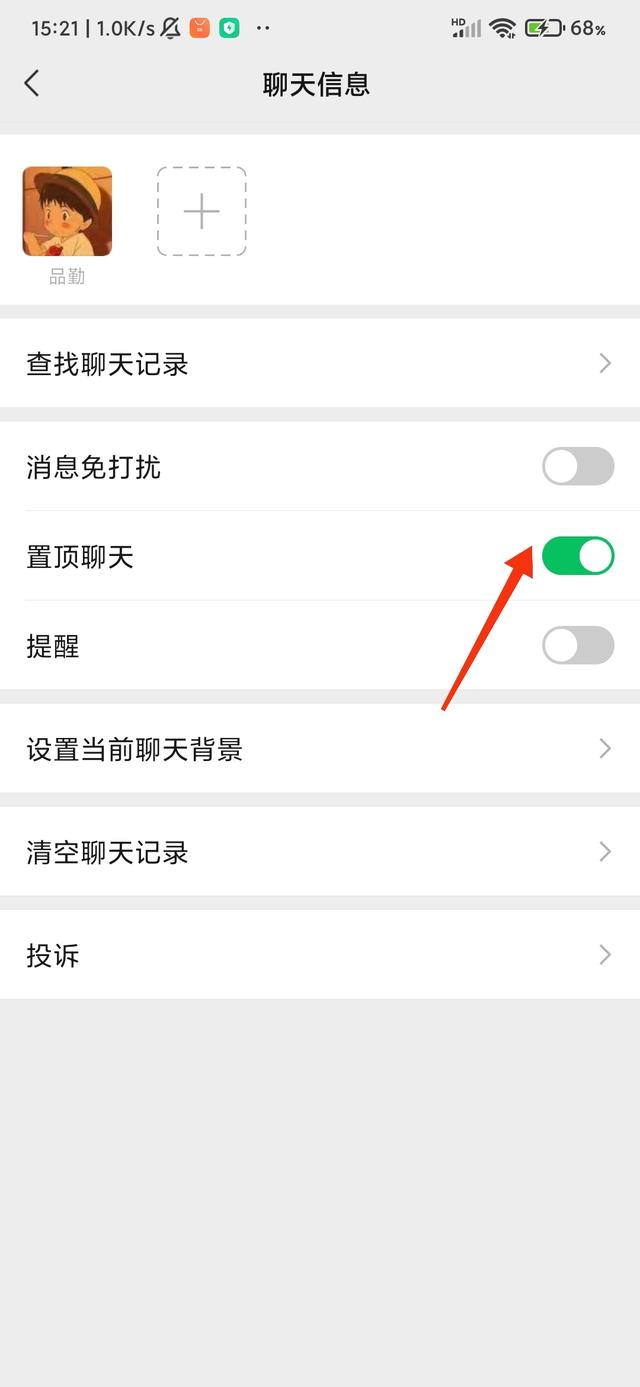Open 设置当前聊天背景
The height and width of the screenshot is (1387, 640).
[320, 748]
